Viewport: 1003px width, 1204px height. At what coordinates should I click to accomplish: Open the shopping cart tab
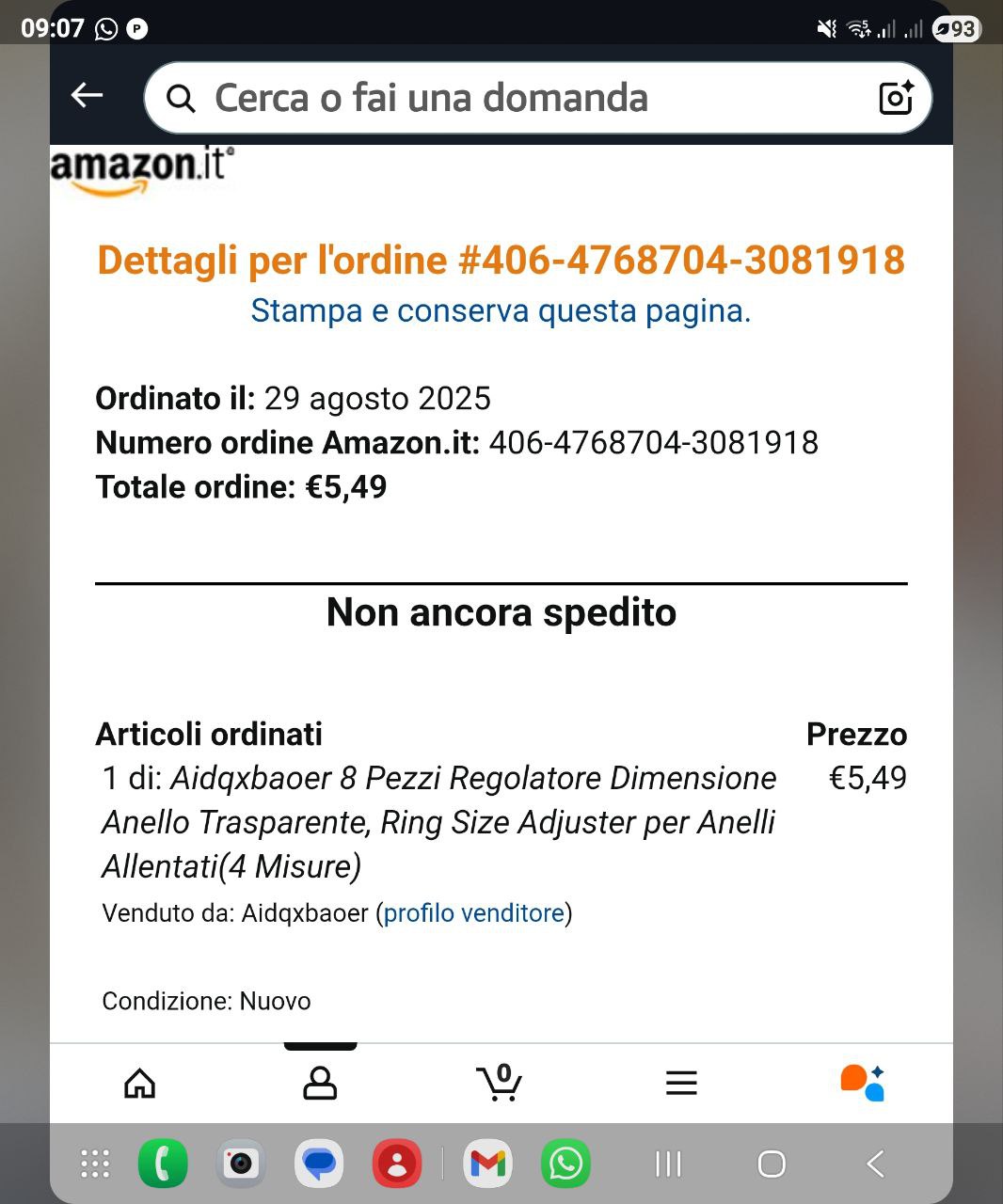pos(500,1083)
